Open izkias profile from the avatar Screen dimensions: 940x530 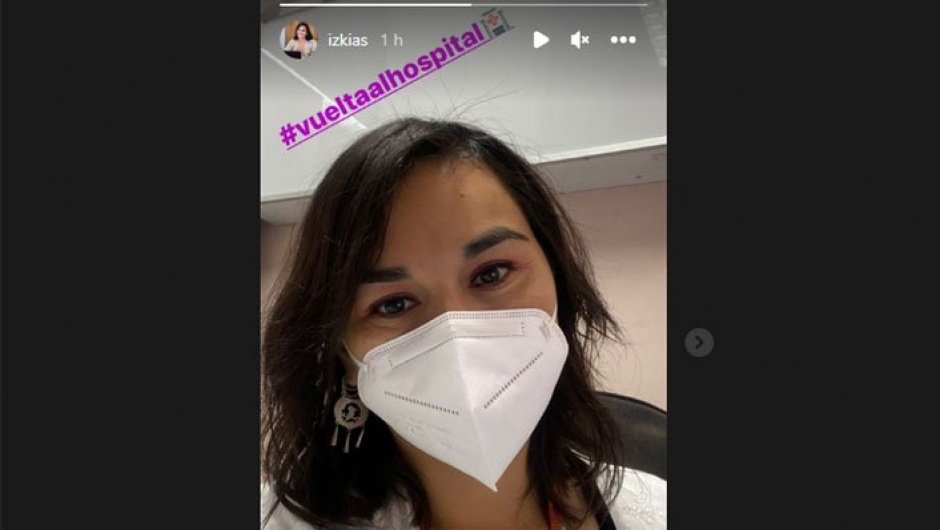pyautogui.click(x=298, y=40)
